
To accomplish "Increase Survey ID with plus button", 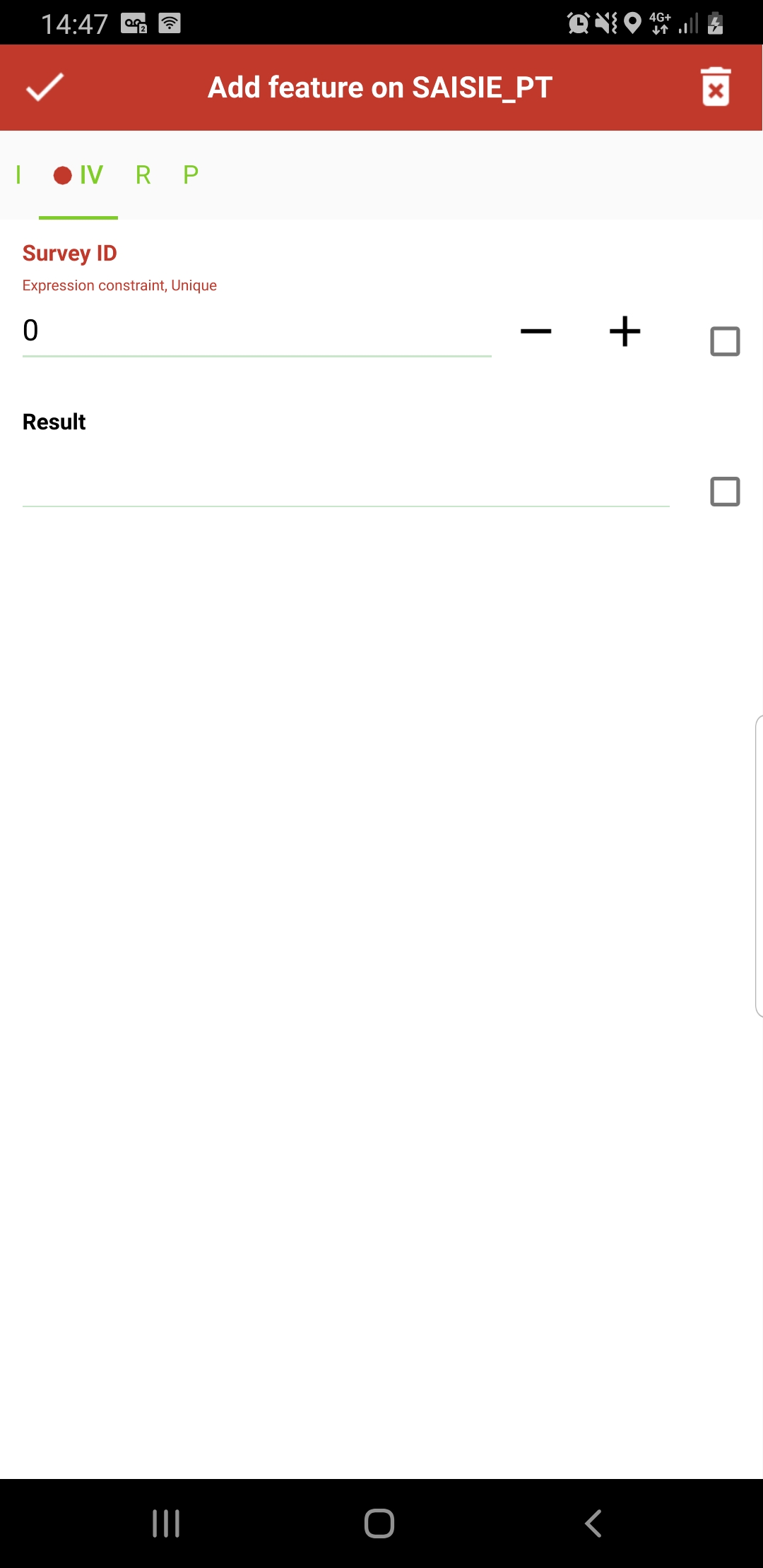I will pyautogui.click(x=625, y=331).
